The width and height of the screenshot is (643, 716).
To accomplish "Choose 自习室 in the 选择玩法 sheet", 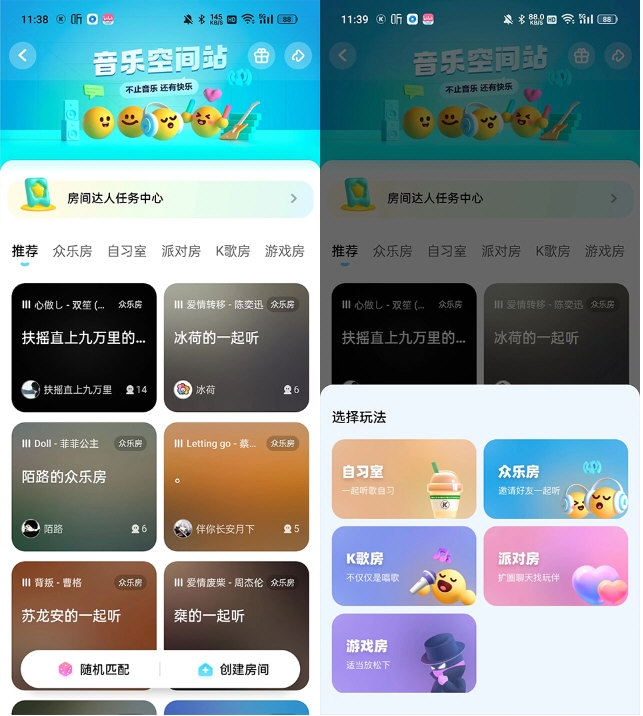I will pos(404,479).
